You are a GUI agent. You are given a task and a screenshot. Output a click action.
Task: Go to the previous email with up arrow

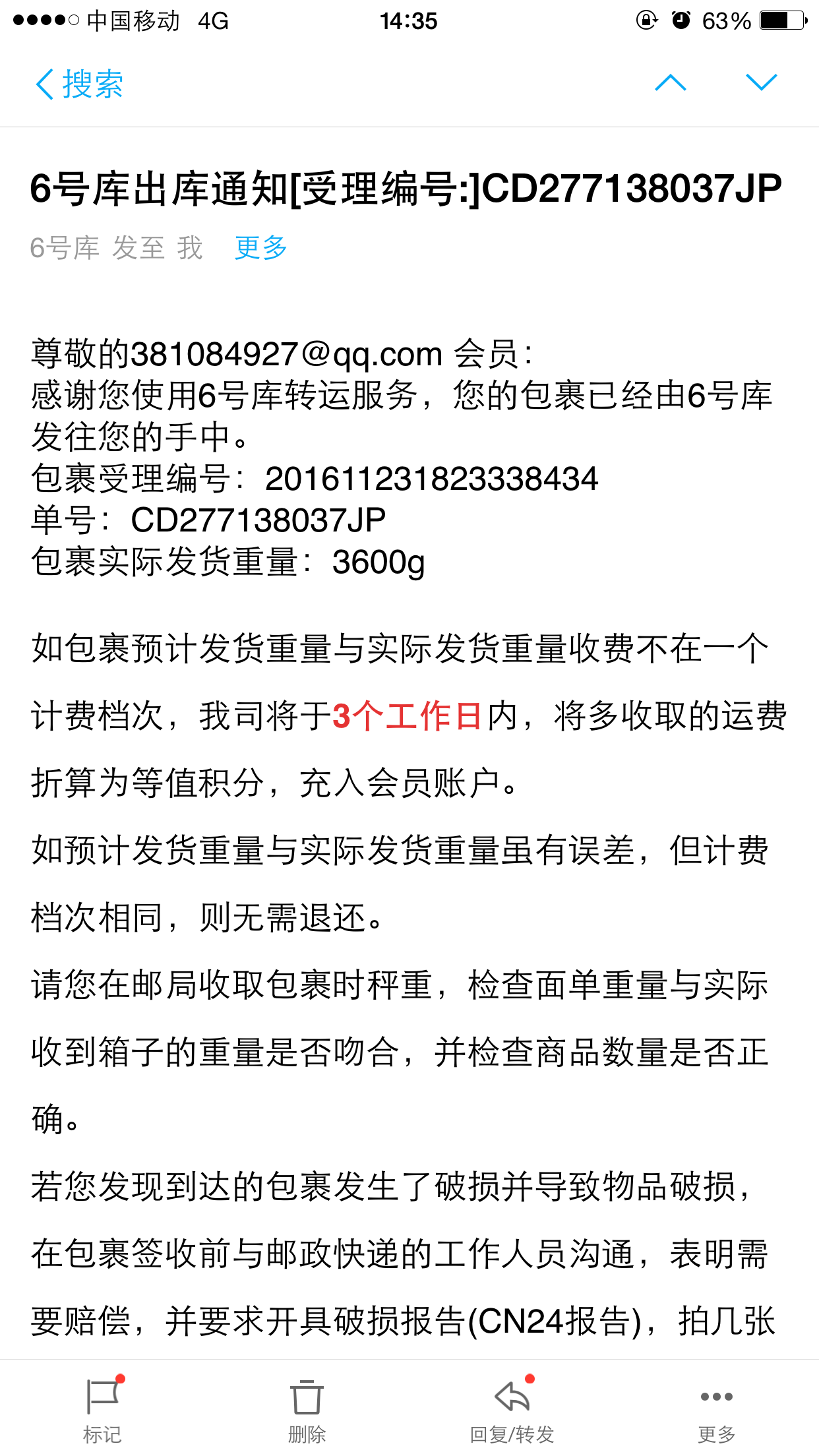pos(671,83)
